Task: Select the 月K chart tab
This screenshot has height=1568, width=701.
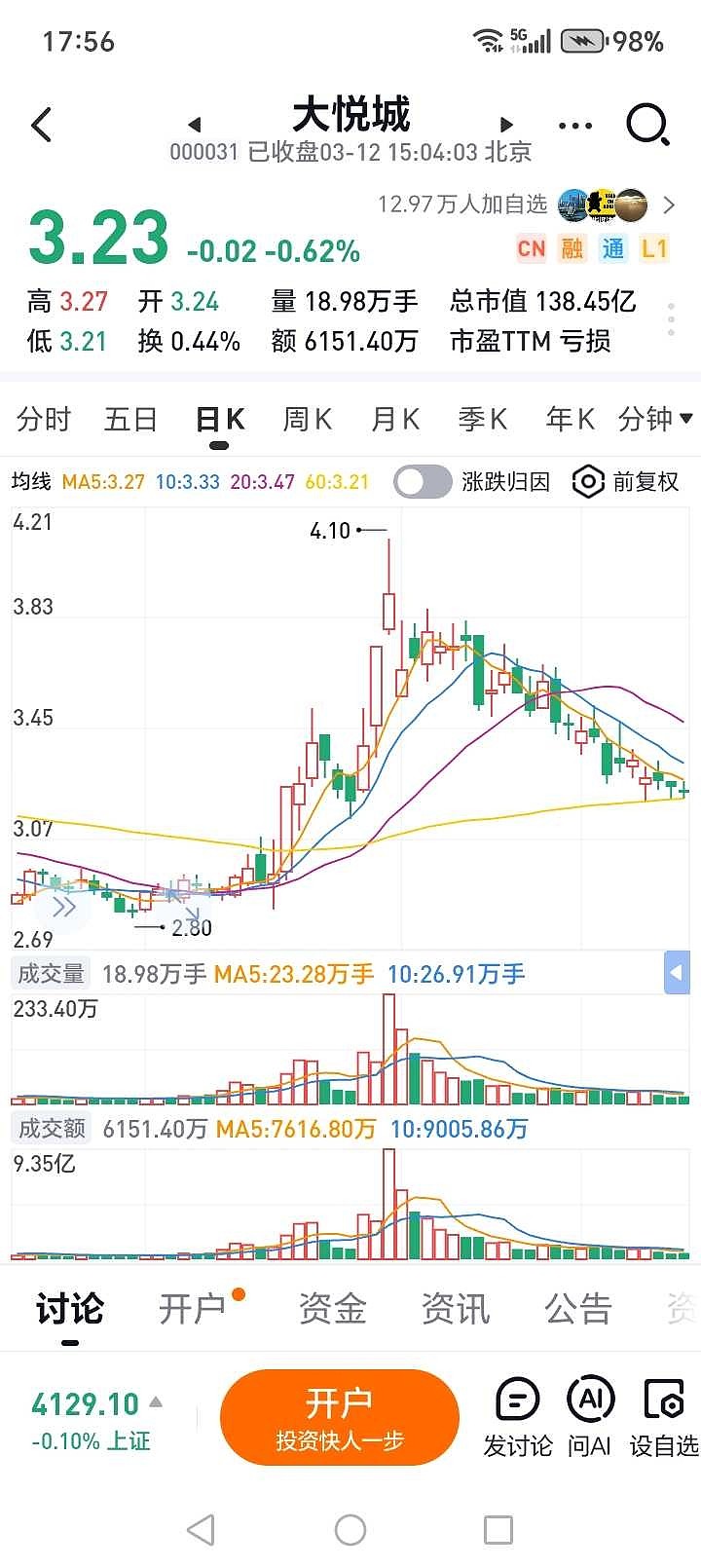Action: (x=394, y=420)
